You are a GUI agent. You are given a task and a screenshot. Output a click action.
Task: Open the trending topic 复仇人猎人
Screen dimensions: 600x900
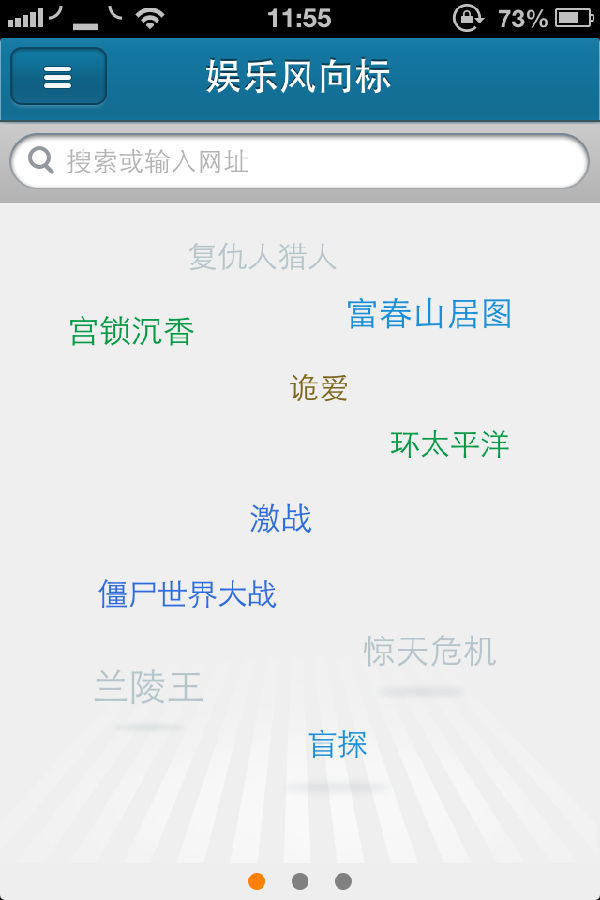[x=262, y=256]
